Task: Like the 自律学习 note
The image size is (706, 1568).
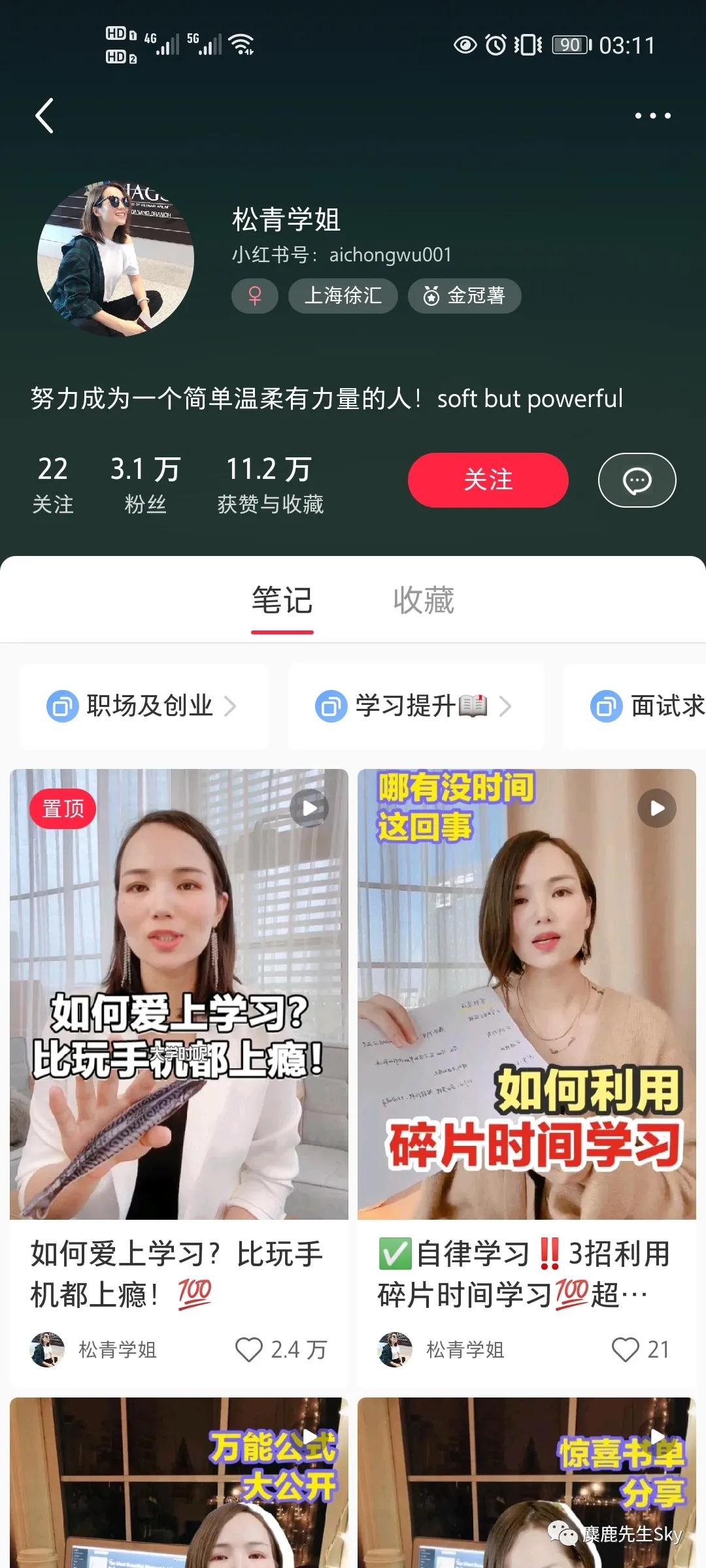Action: [x=626, y=1348]
